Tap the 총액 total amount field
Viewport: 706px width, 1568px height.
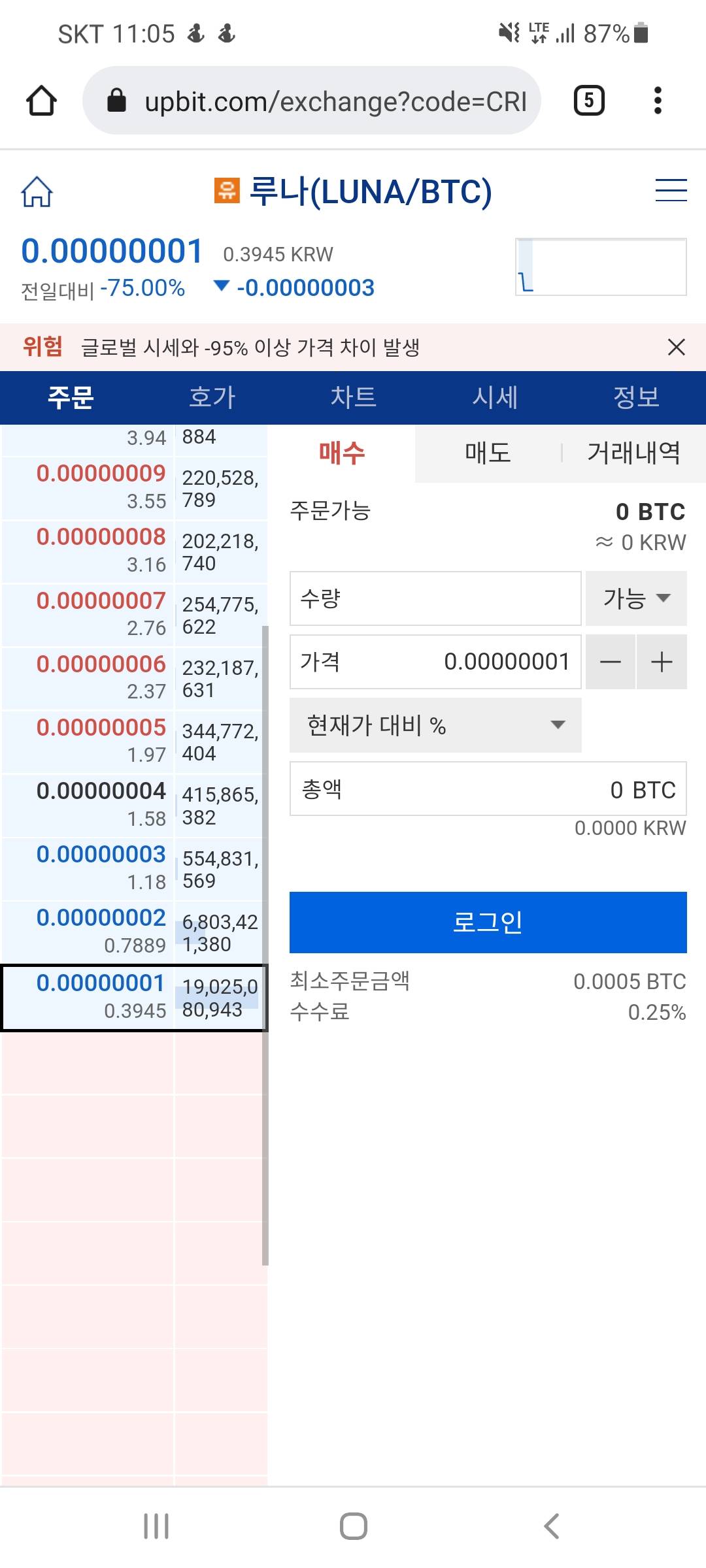coord(488,789)
